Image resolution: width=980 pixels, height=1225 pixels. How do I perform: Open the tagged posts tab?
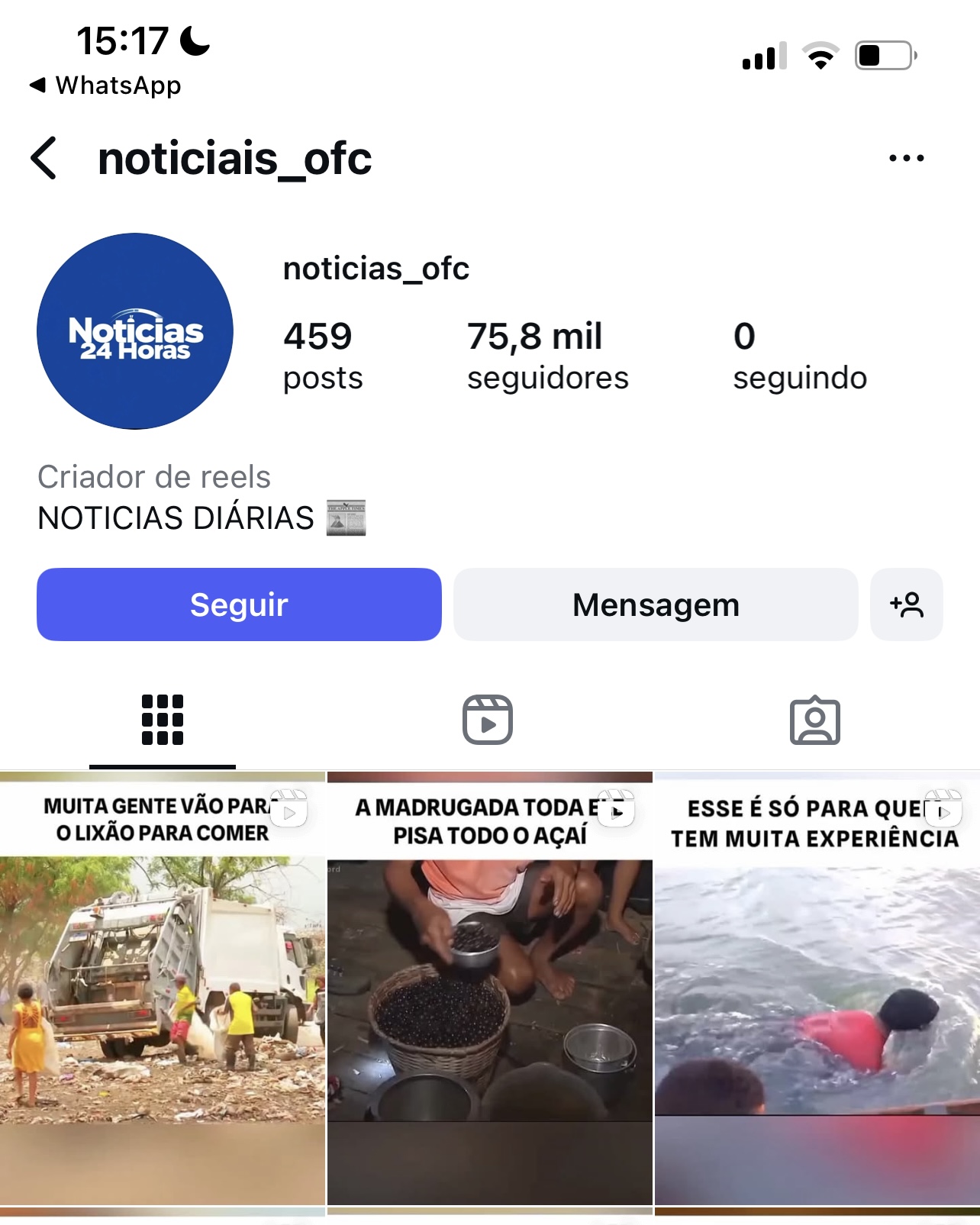tap(814, 720)
